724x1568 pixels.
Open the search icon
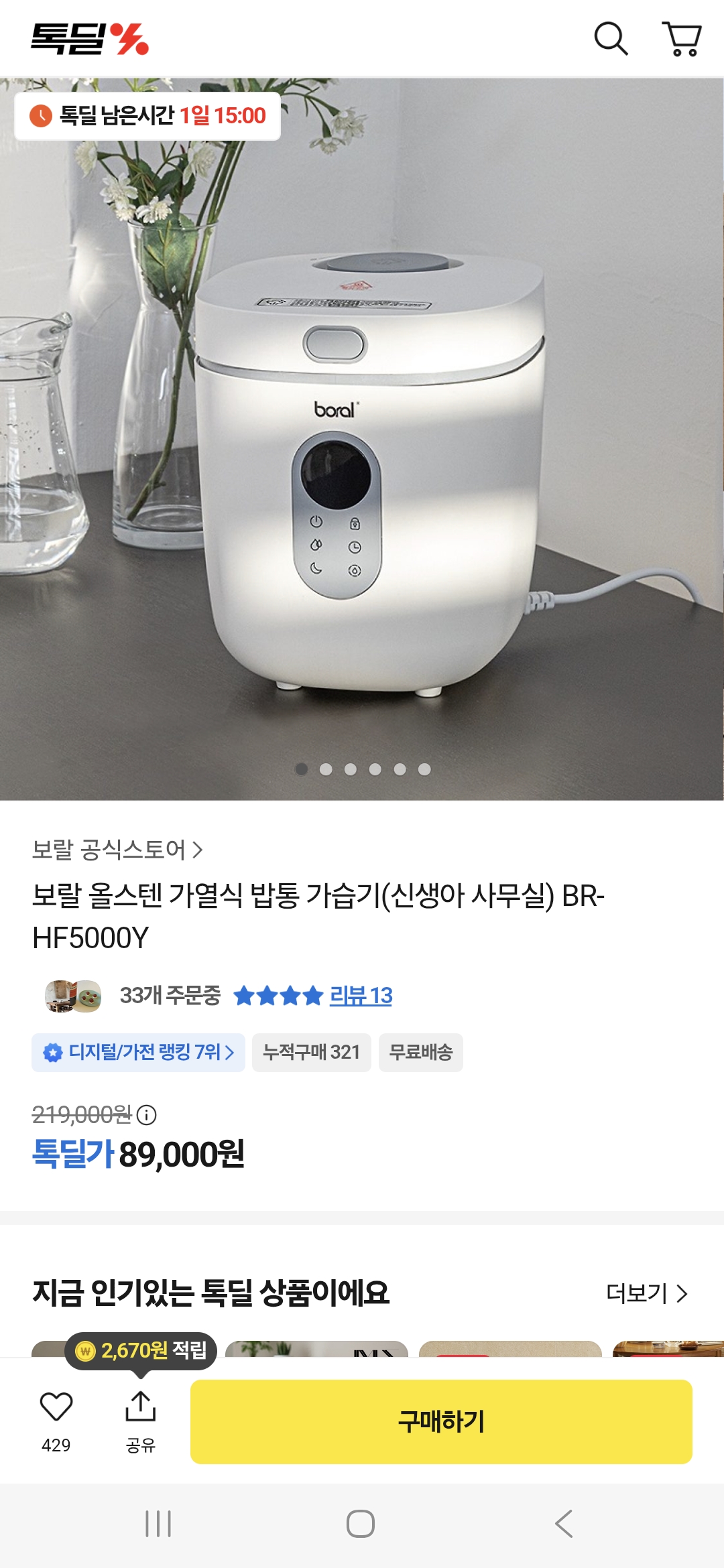click(611, 39)
